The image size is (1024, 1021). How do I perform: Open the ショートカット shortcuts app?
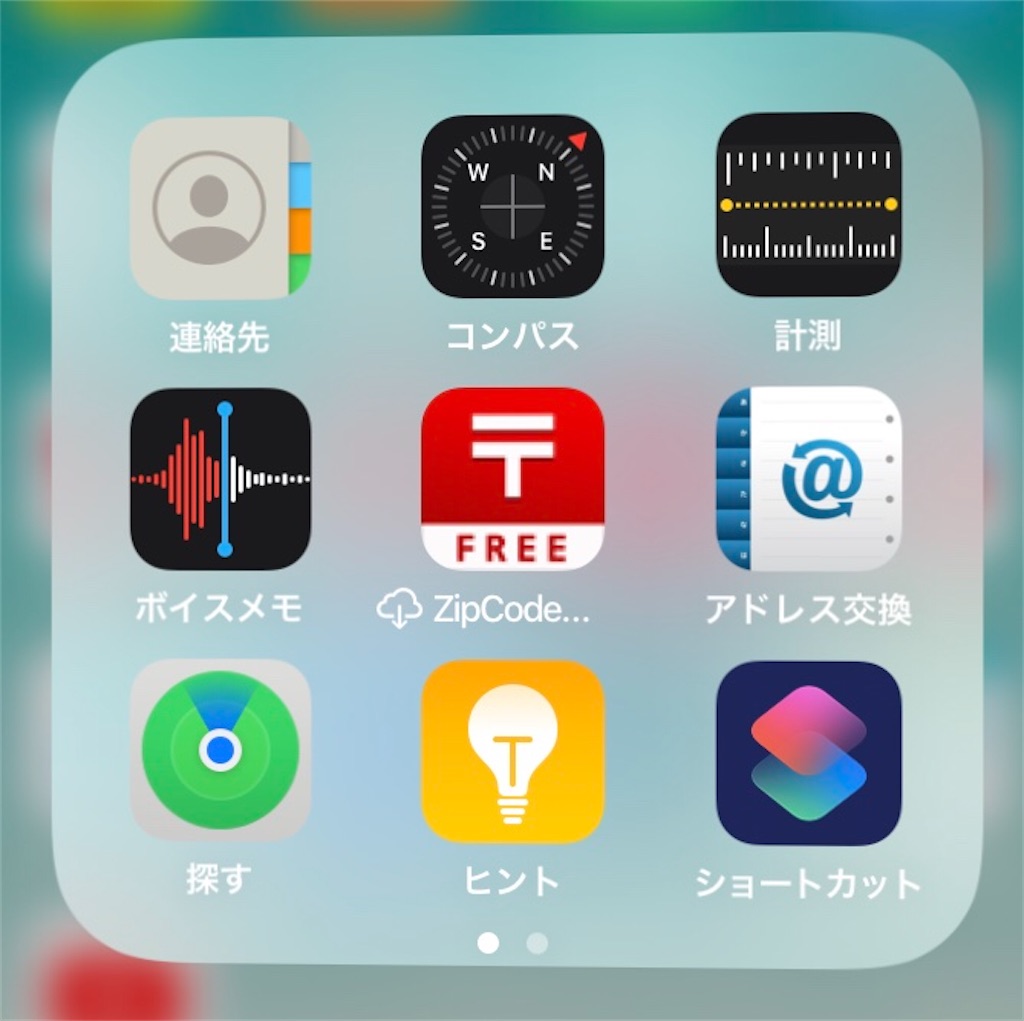point(808,752)
